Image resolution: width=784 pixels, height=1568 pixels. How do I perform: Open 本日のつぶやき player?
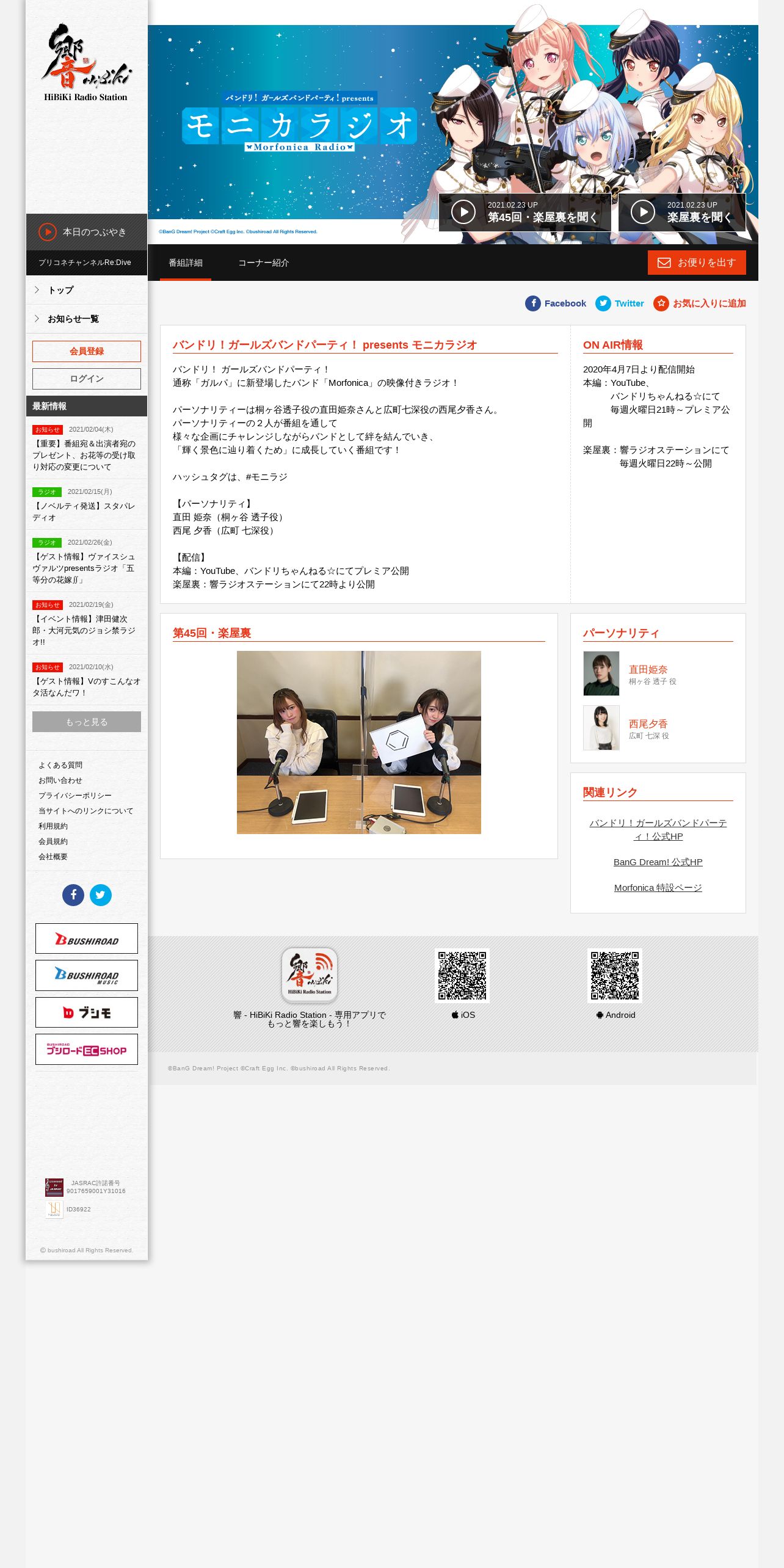click(x=87, y=232)
